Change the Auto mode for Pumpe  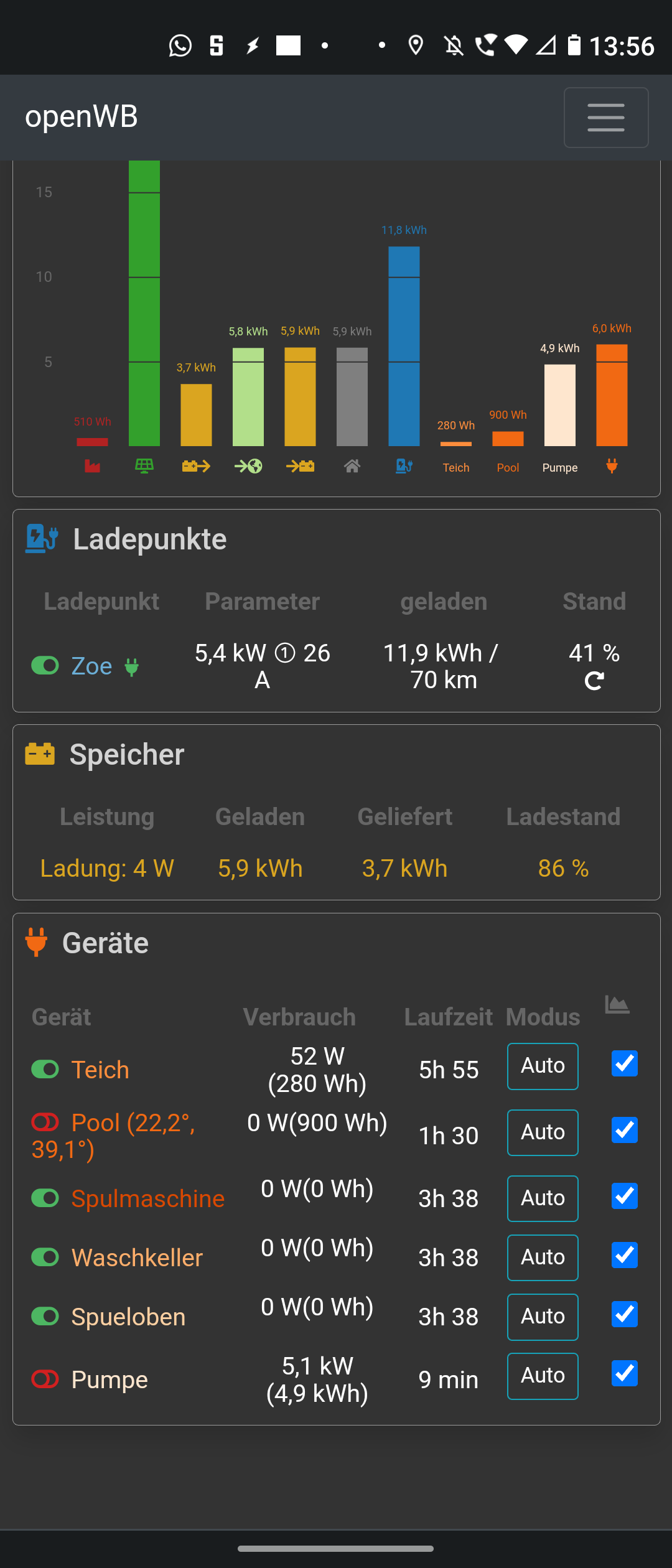[x=543, y=1376]
